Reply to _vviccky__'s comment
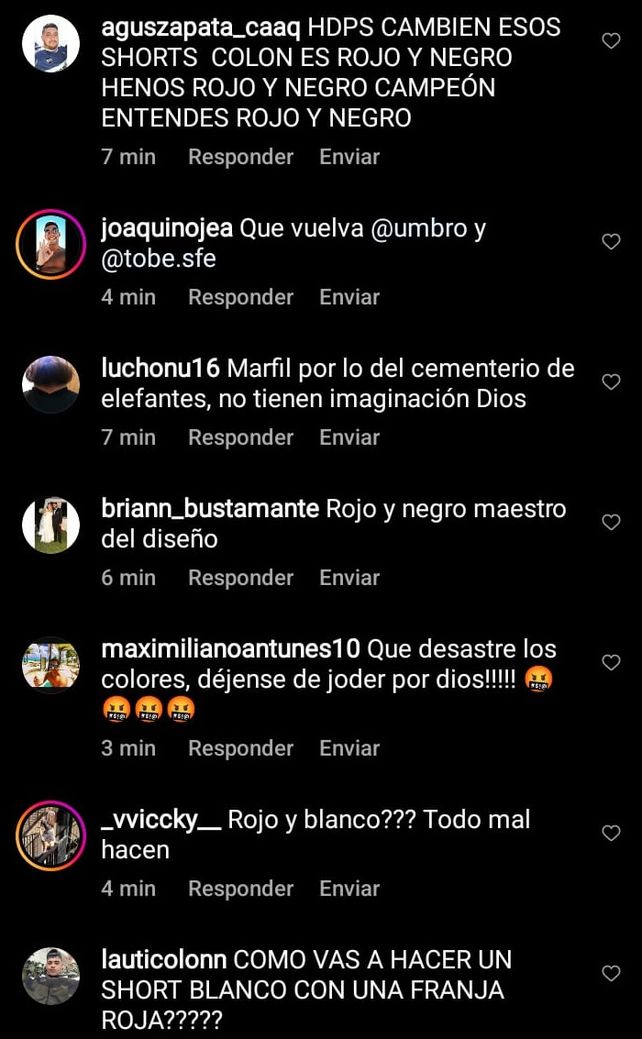Screen dimensions: 642x1039 click(x=240, y=888)
